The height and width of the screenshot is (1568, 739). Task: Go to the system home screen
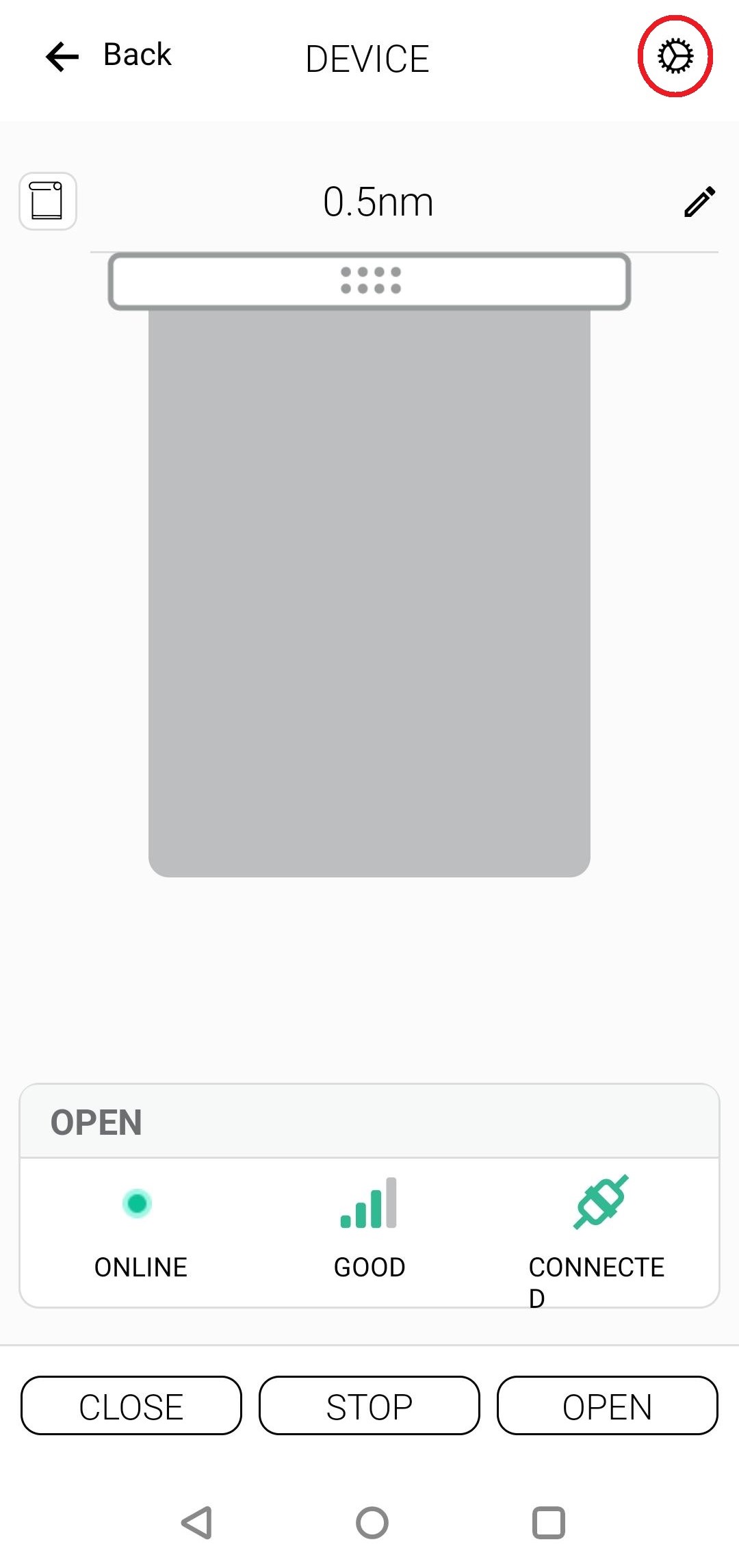click(372, 1523)
